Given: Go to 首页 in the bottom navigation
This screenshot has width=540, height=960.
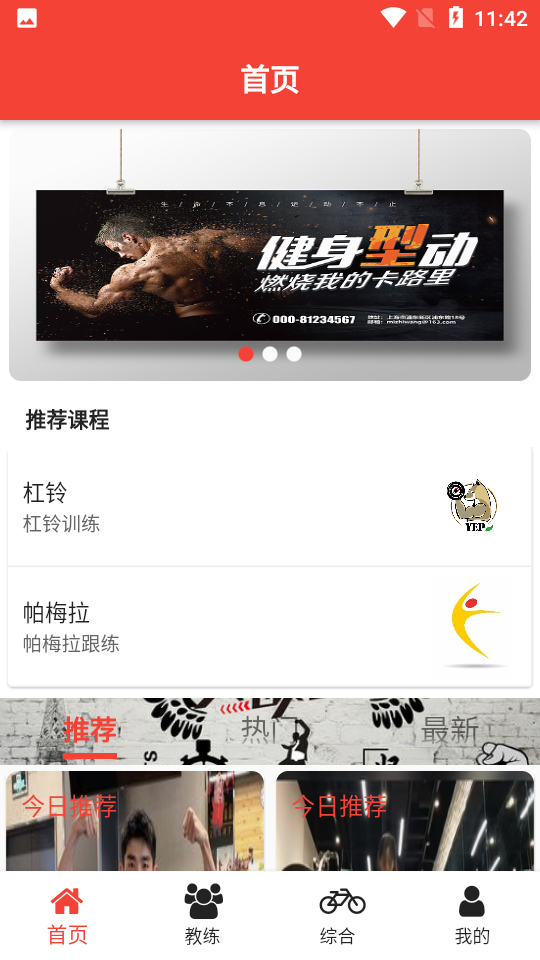Looking at the screenshot, I should point(67,916).
